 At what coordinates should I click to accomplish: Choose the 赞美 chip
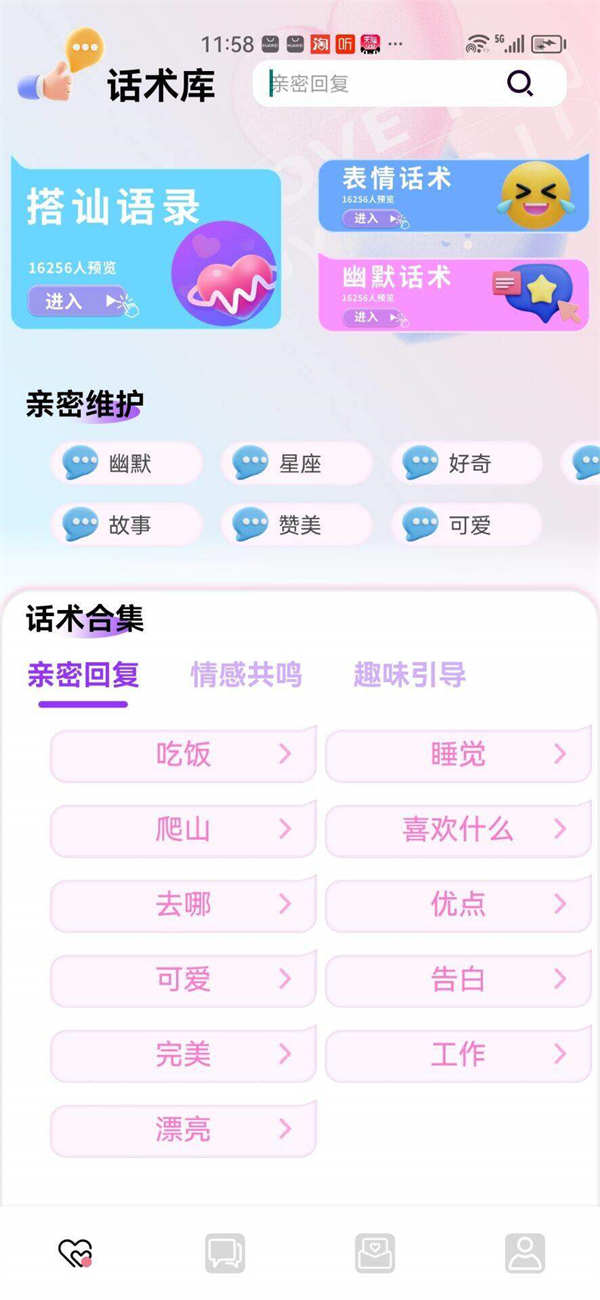[x=296, y=524]
